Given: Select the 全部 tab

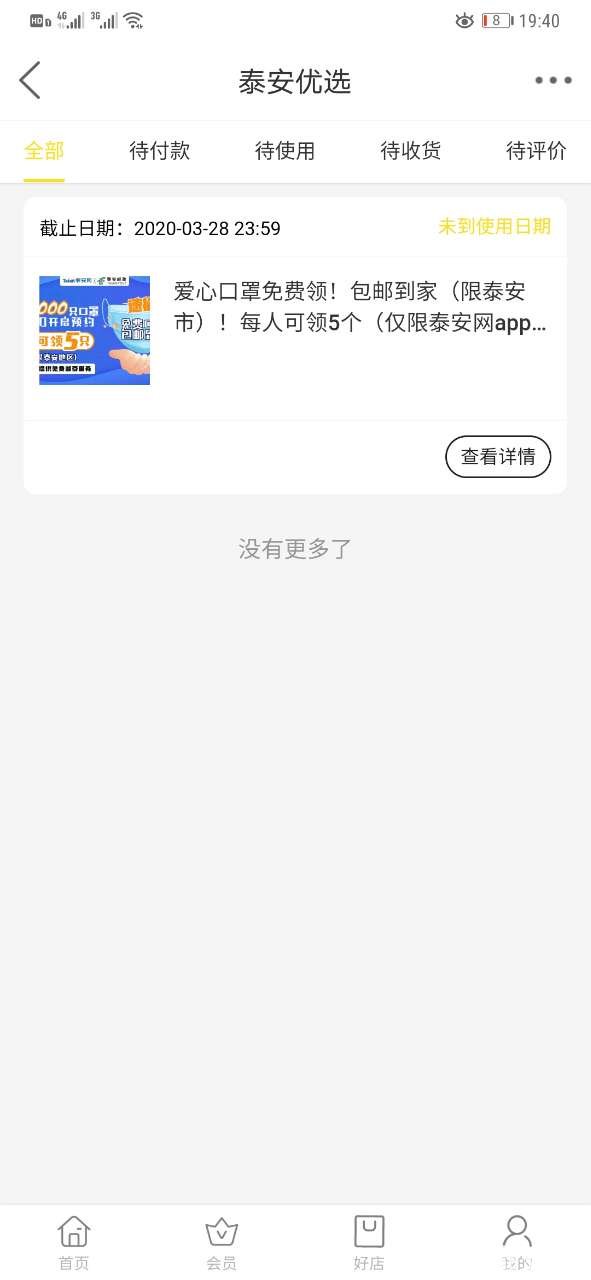Looking at the screenshot, I should [x=44, y=151].
